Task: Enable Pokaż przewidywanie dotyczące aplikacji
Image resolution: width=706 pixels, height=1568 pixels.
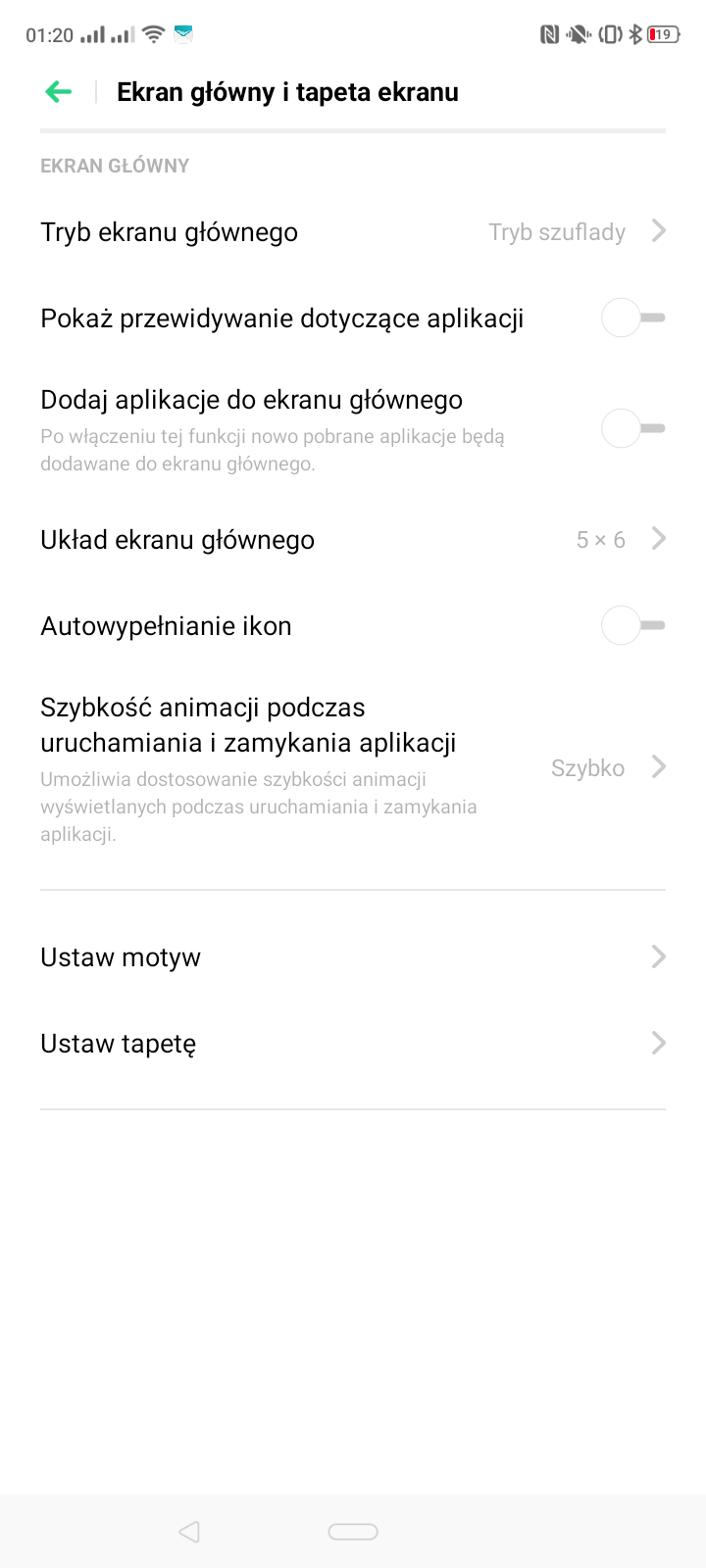Action: pyautogui.click(x=632, y=318)
